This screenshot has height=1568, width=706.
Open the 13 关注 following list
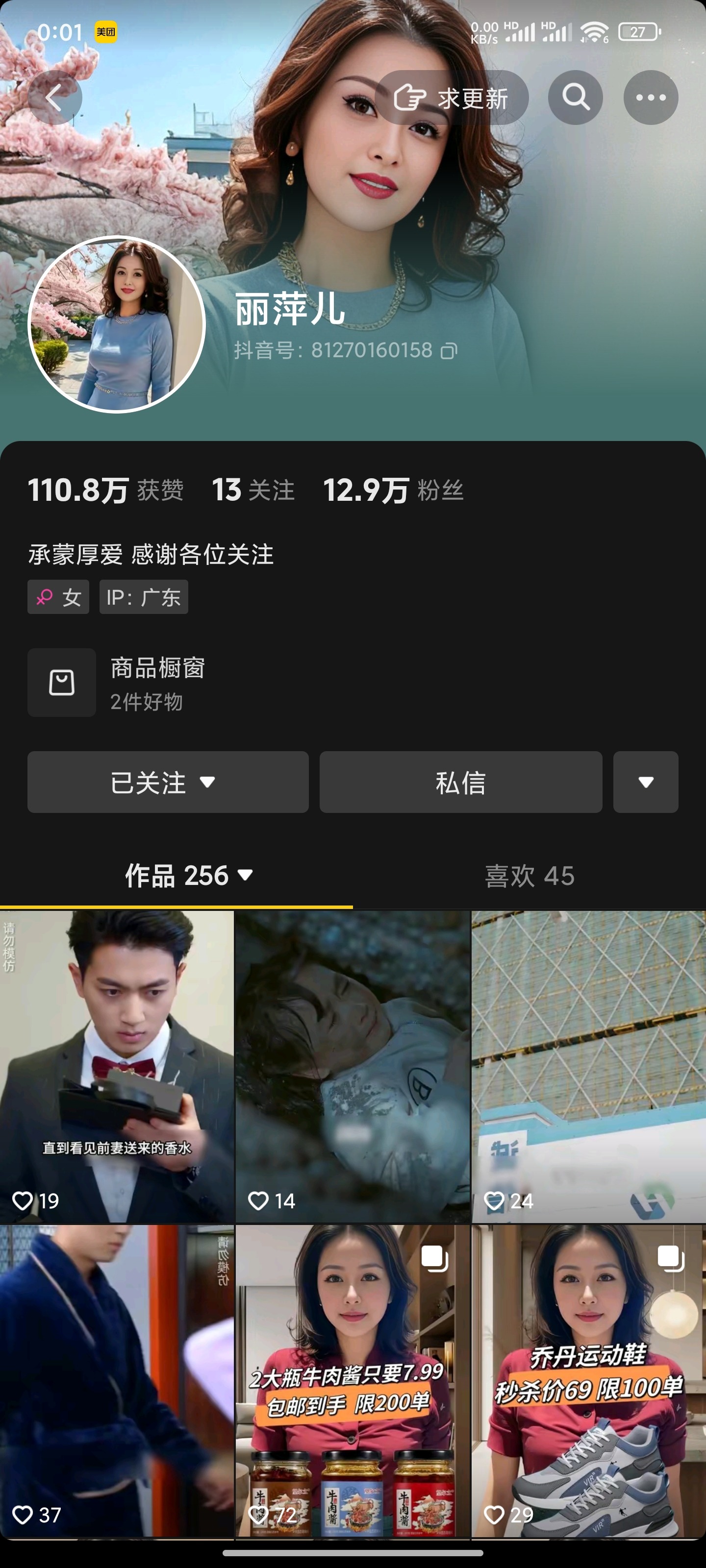coord(253,490)
